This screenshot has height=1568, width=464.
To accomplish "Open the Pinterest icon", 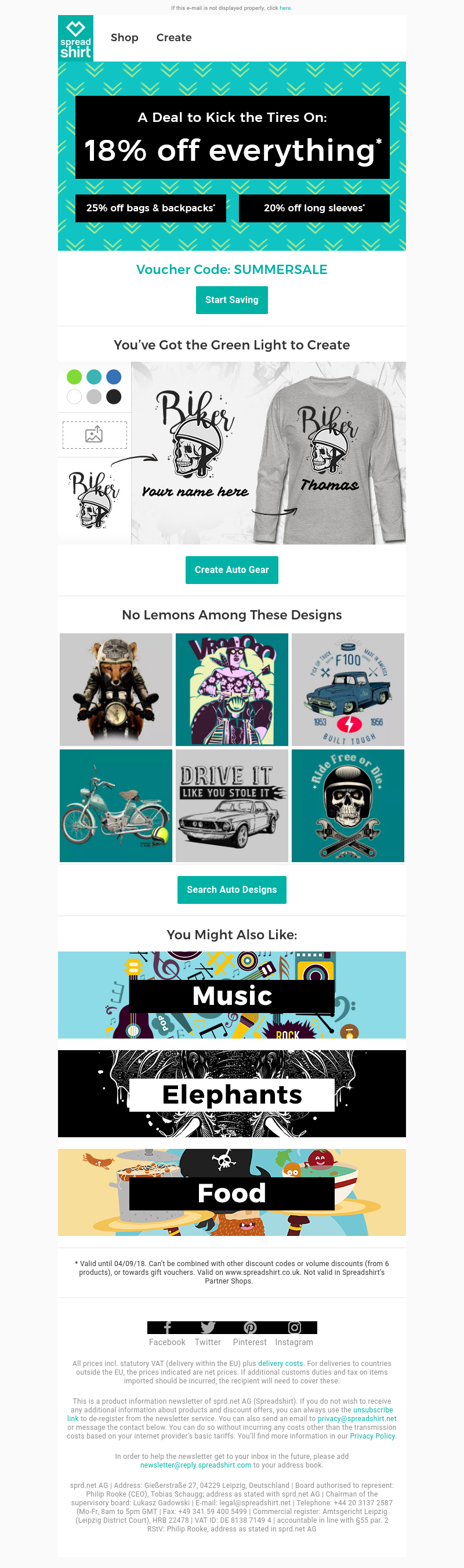I will point(250,1328).
